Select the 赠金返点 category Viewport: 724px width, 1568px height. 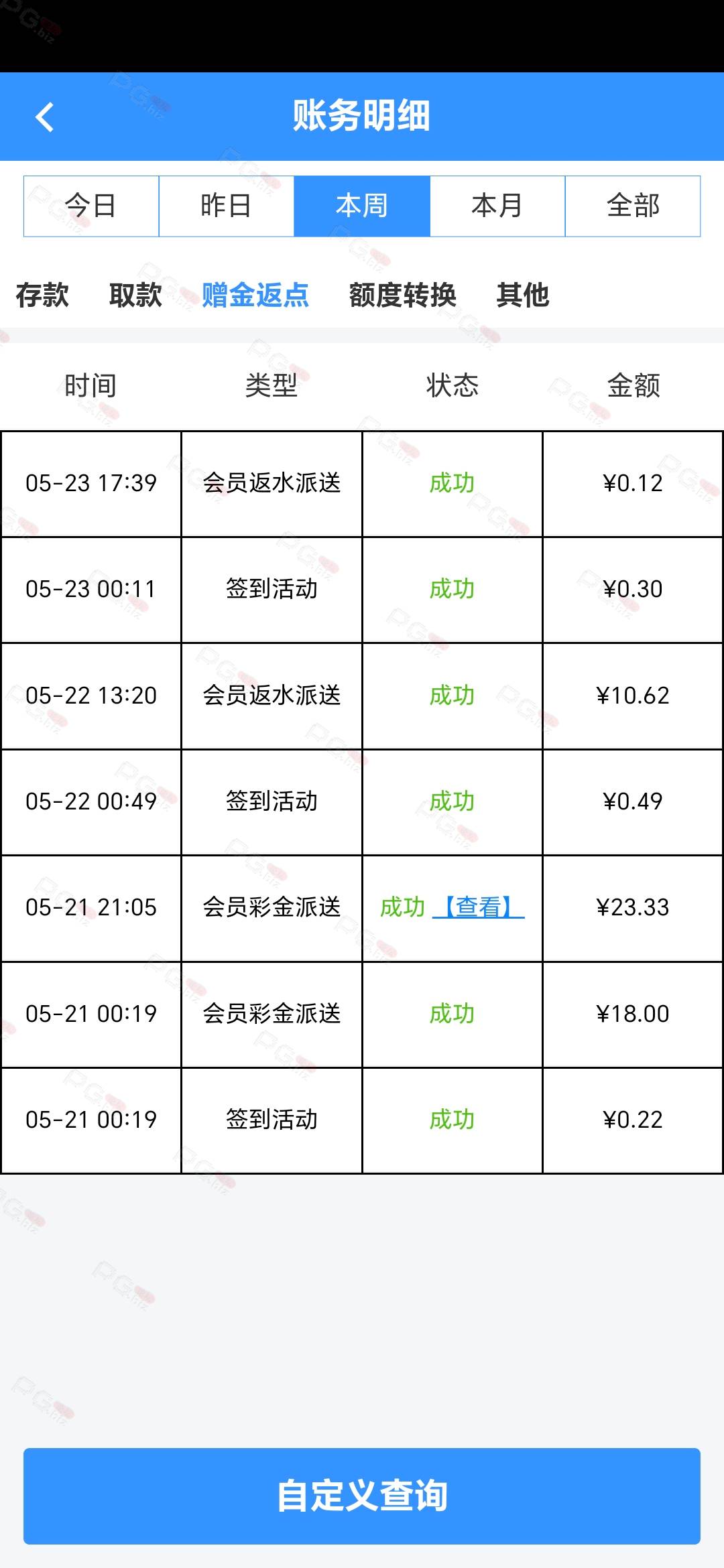click(x=255, y=295)
